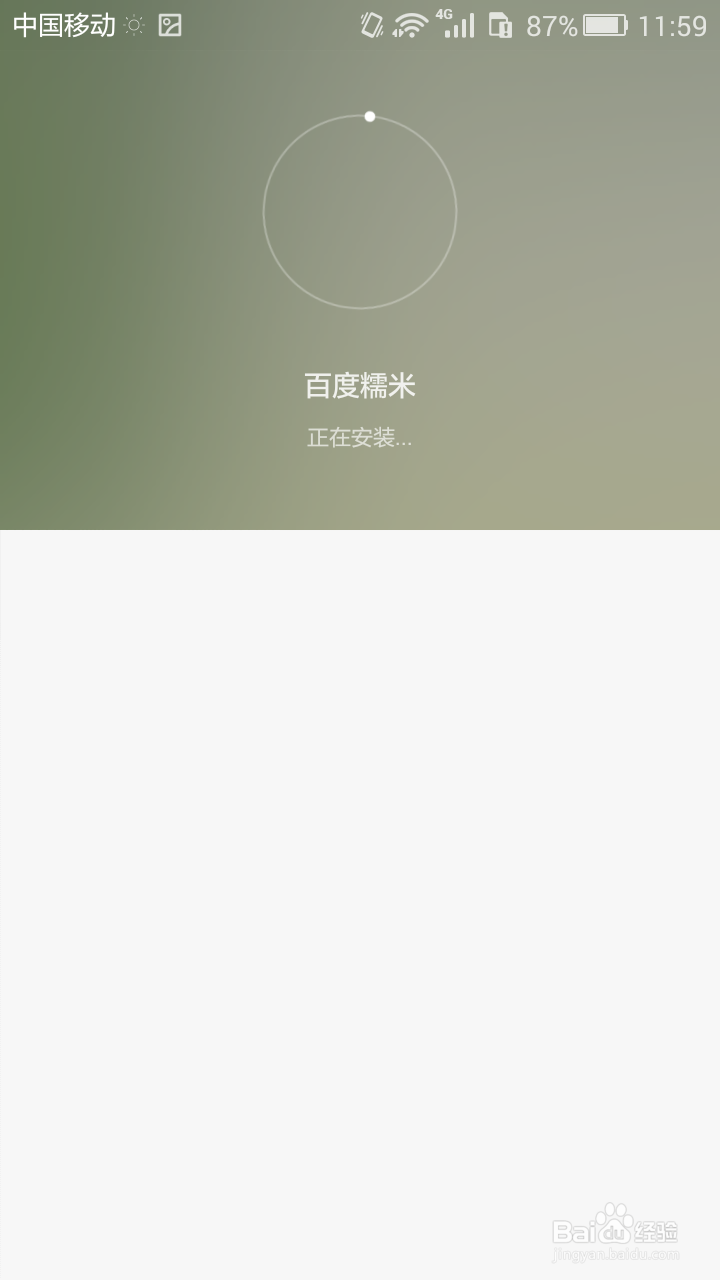Tap the 中国移动 carrier name
This screenshot has height=1280, width=720.
pos(63,22)
